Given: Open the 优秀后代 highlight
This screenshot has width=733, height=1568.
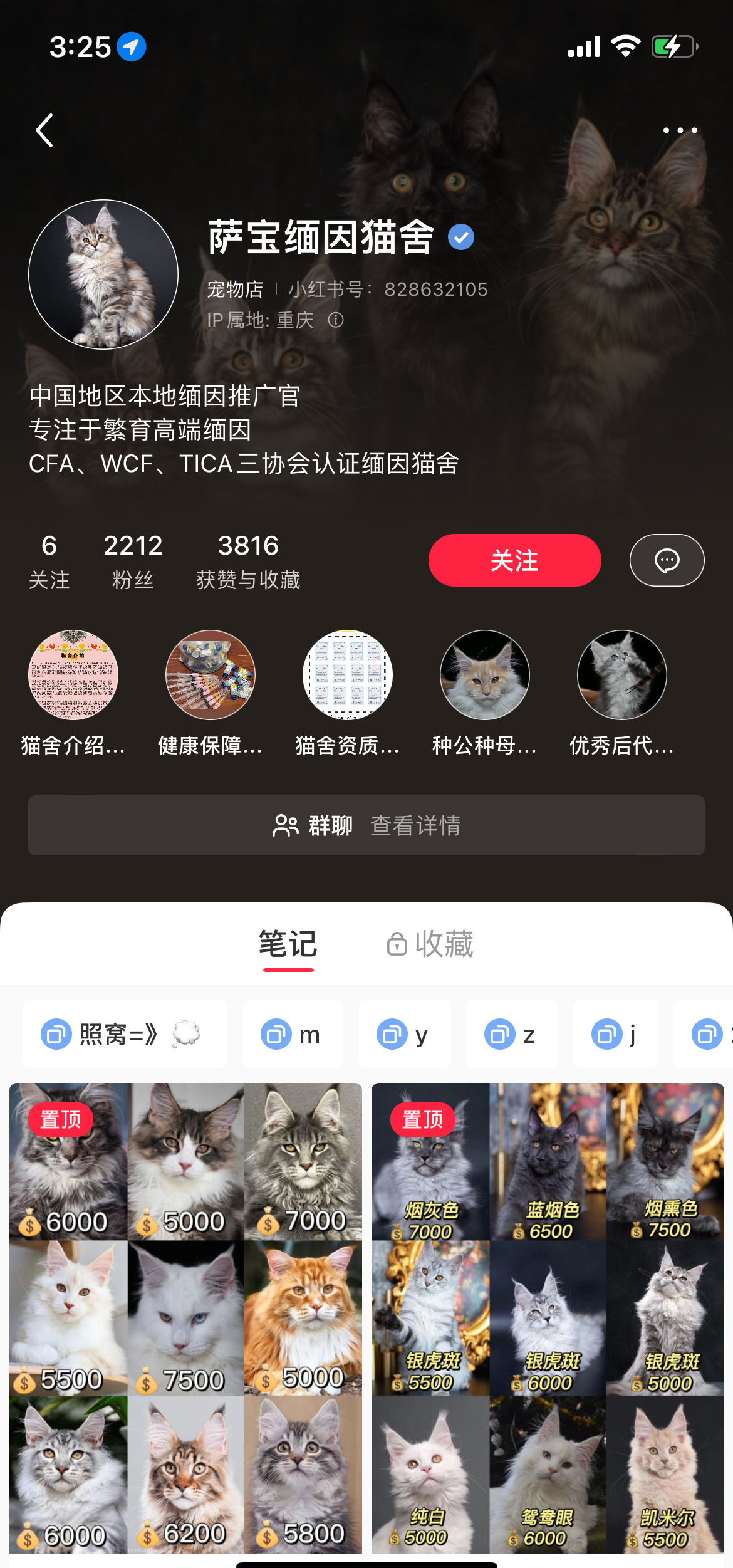Looking at the screenshot, I should (x=622, y=675).
